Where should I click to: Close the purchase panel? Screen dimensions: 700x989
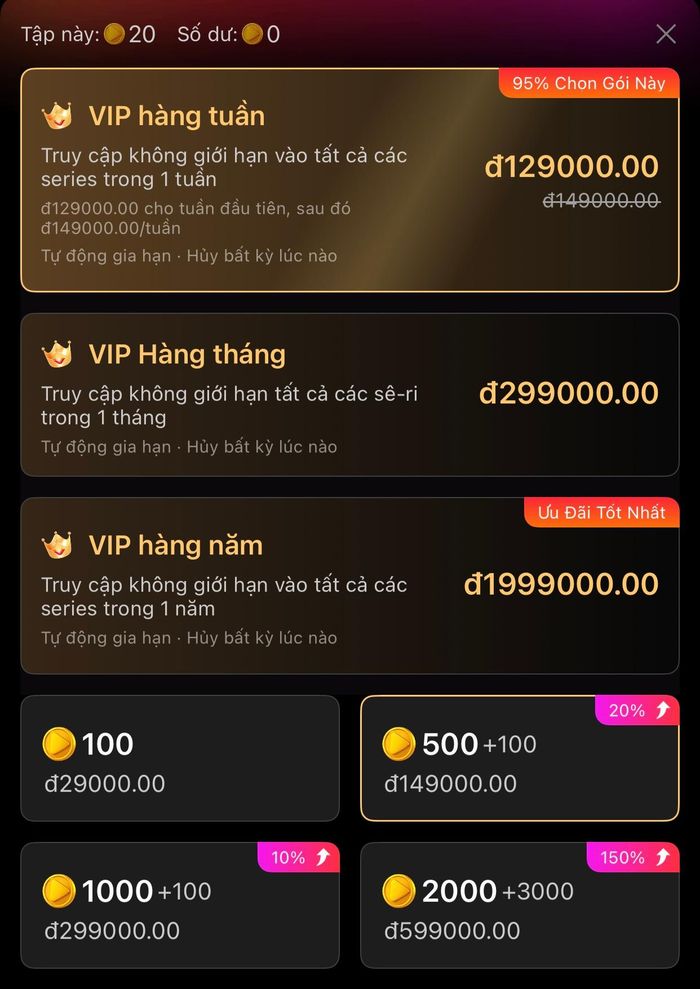click(666, 34)
